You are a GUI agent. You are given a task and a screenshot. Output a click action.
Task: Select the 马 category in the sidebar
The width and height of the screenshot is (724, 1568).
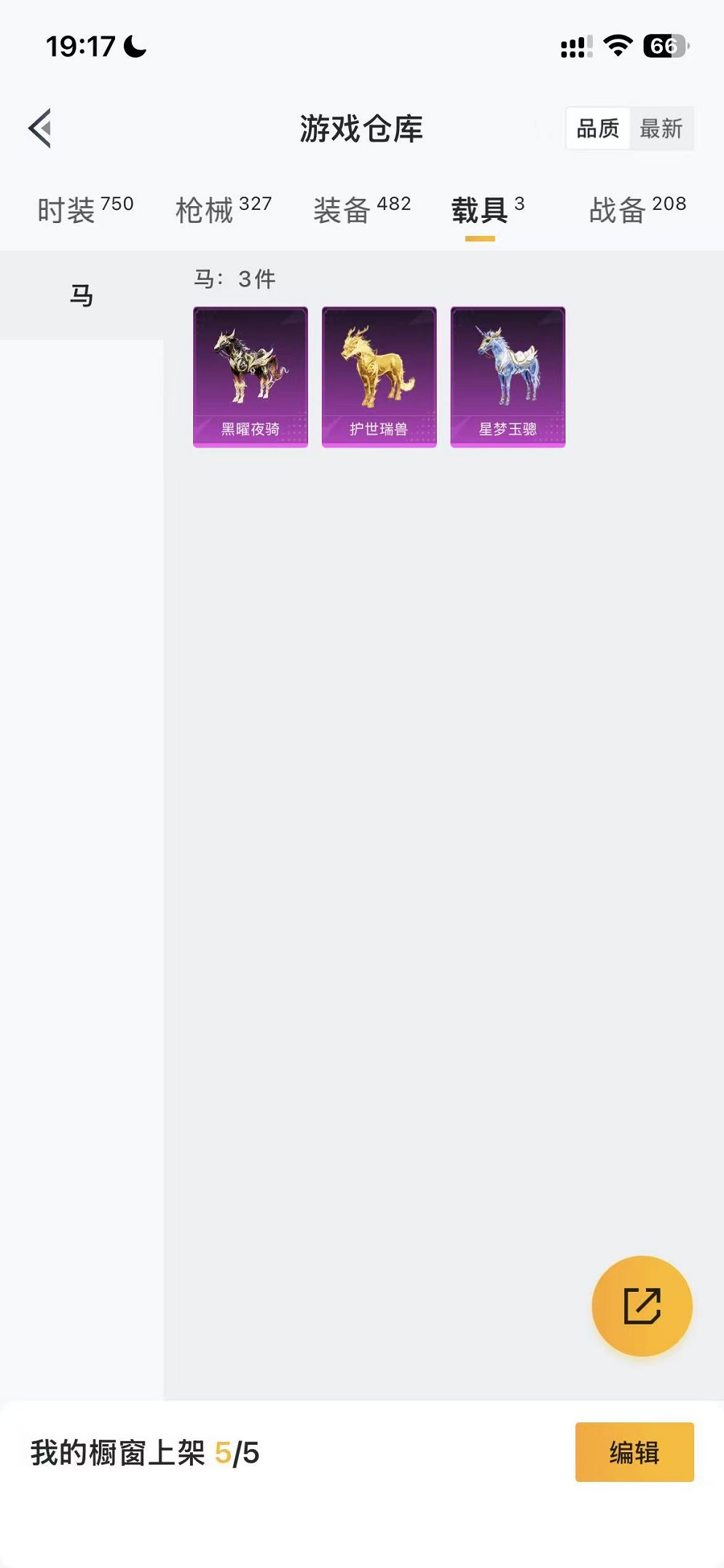[82, 296]
